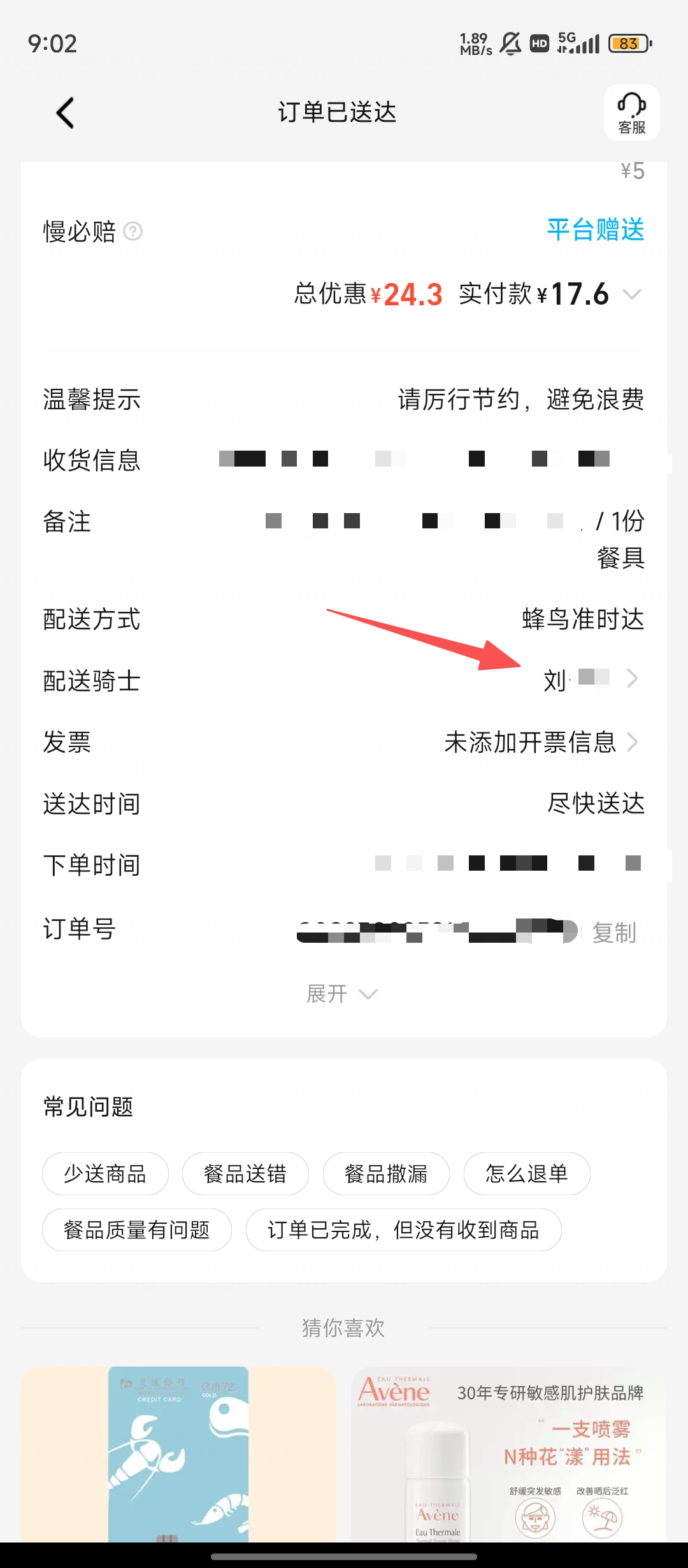Select the 餐品质量有问题 chip

(x=137, y=1230)
